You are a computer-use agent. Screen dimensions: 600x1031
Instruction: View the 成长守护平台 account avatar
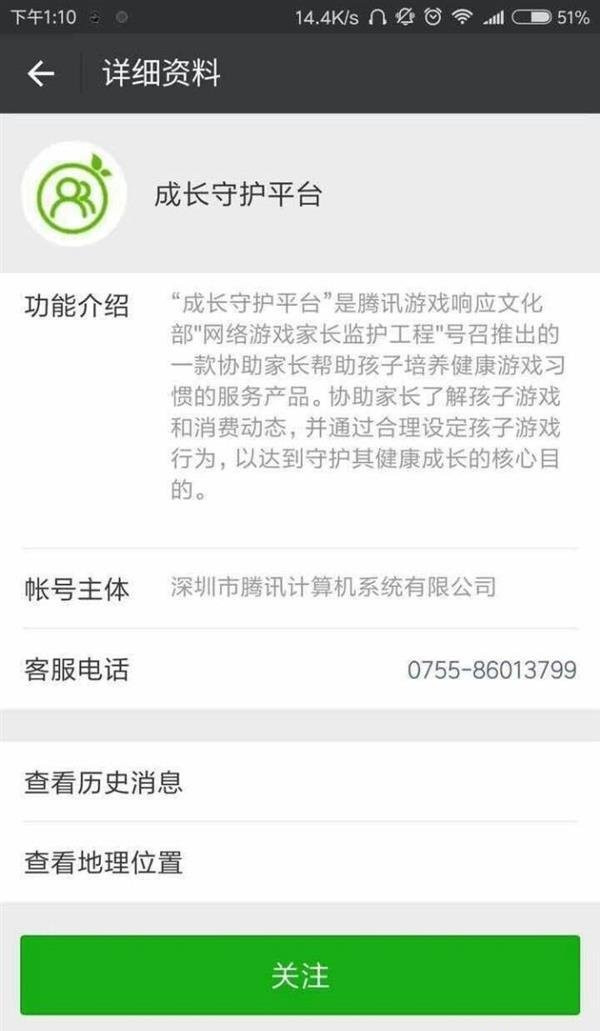point(73,194)
